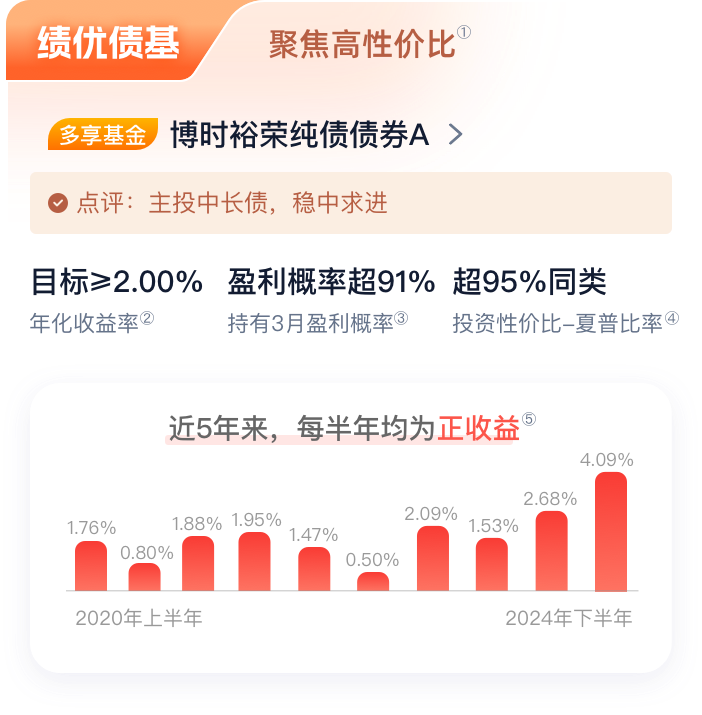Open 博时裕荣纯债债券A fund details

[x=300, y=135]
